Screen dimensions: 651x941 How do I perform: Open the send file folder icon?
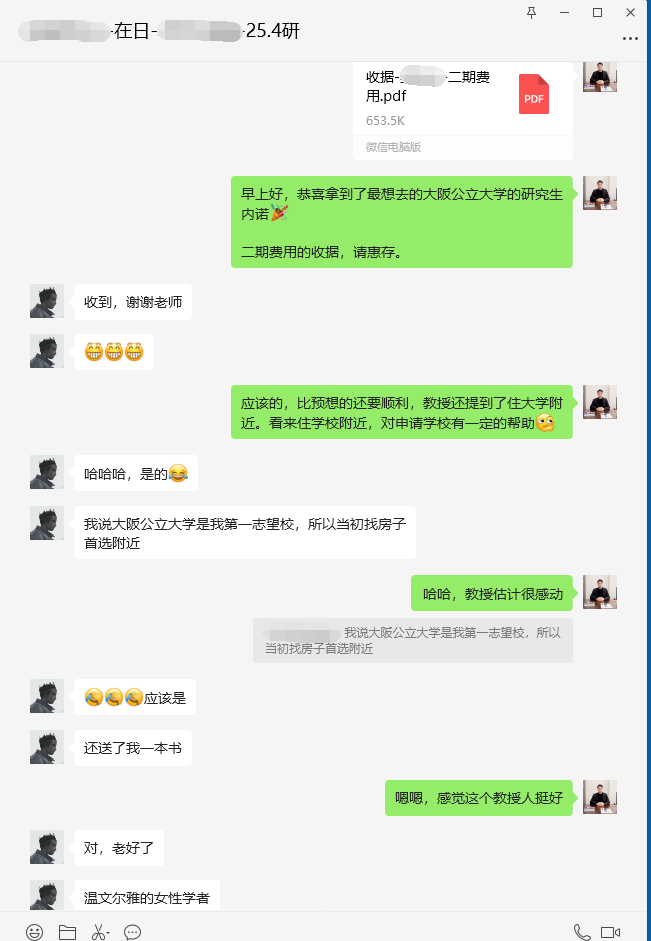pyautogui.click(x=67, y=932)
